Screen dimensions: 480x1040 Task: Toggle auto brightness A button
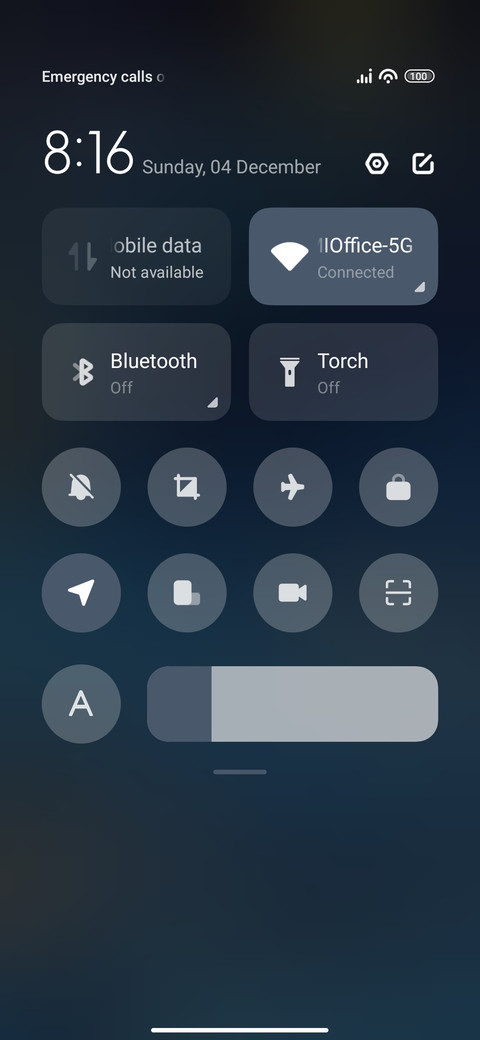[81, 704]
